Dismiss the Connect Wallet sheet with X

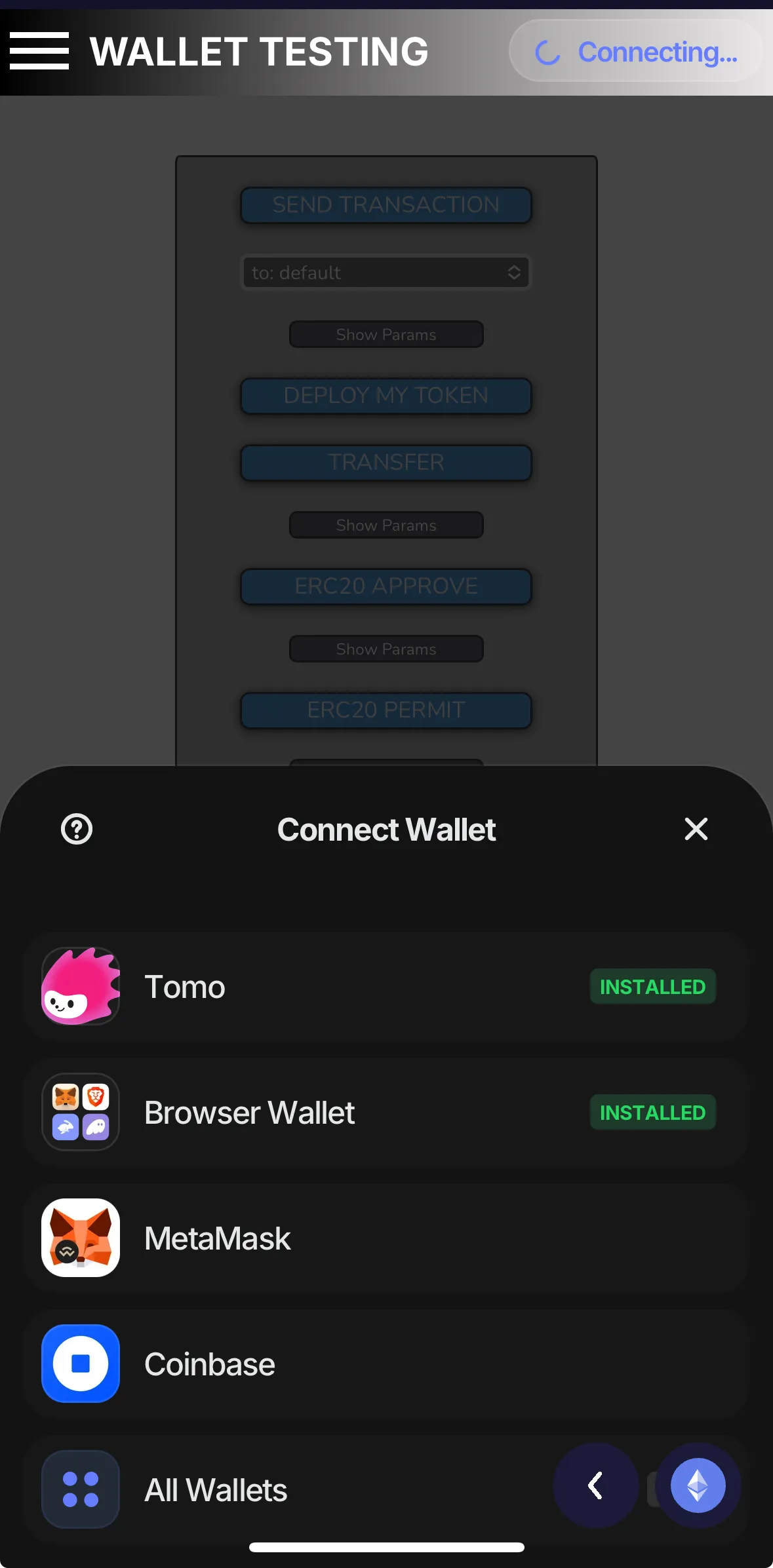coord(696,830)
